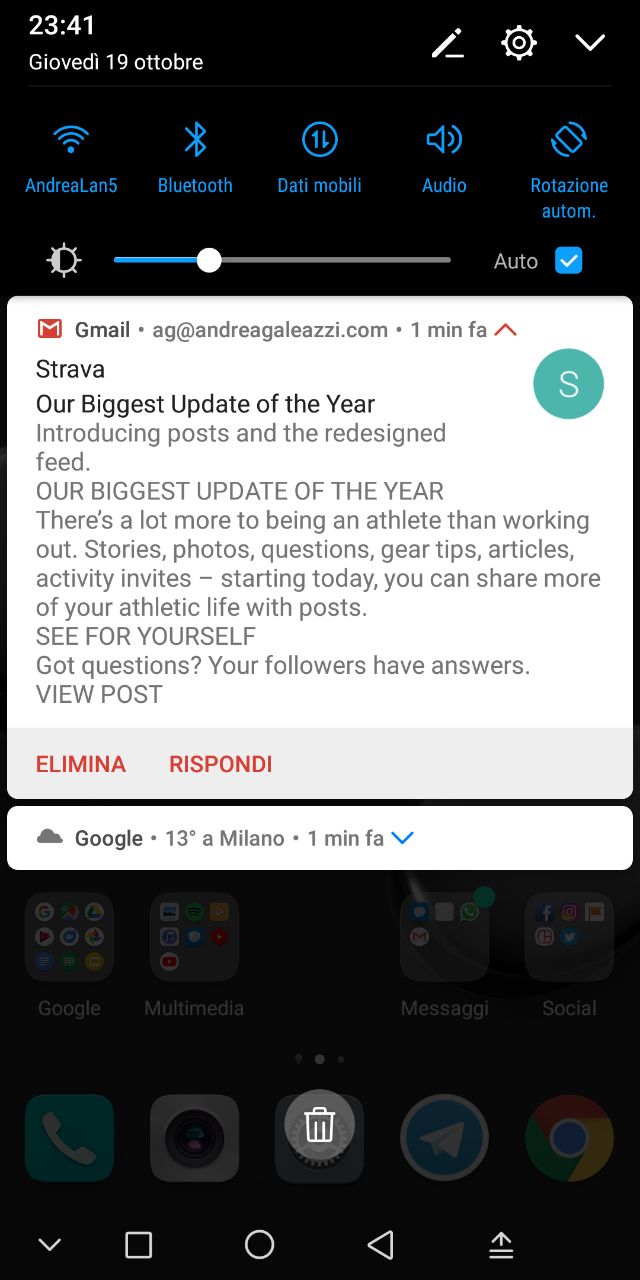Reply to the email with RISPONDI
Viewport: 640px width, 1280px height.
pos(221,764)
